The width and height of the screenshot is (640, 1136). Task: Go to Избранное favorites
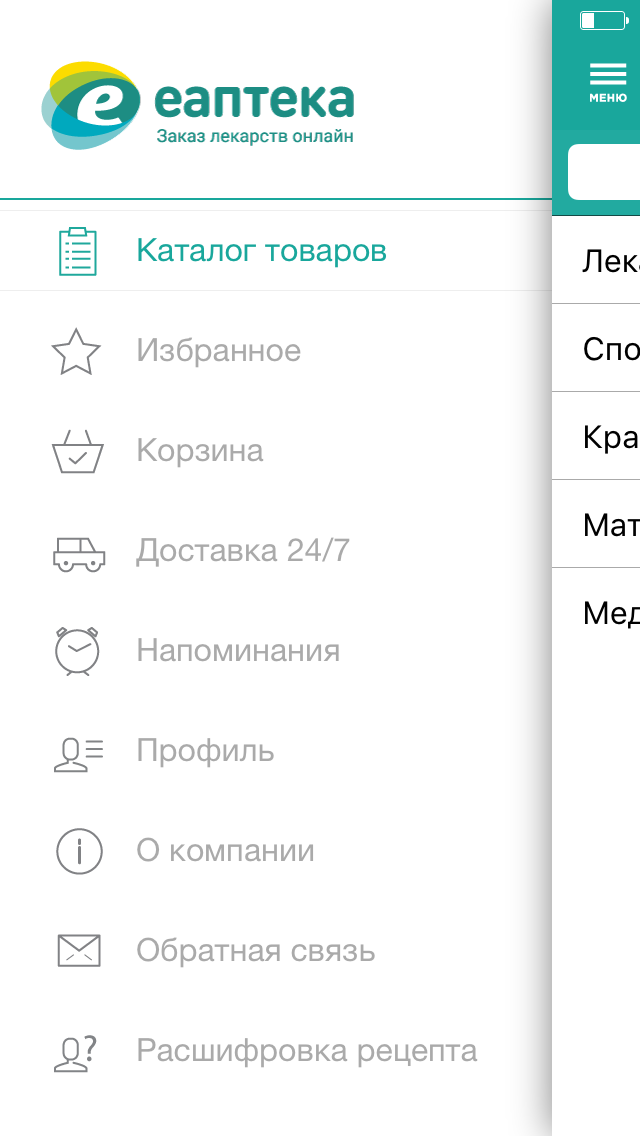218,351
